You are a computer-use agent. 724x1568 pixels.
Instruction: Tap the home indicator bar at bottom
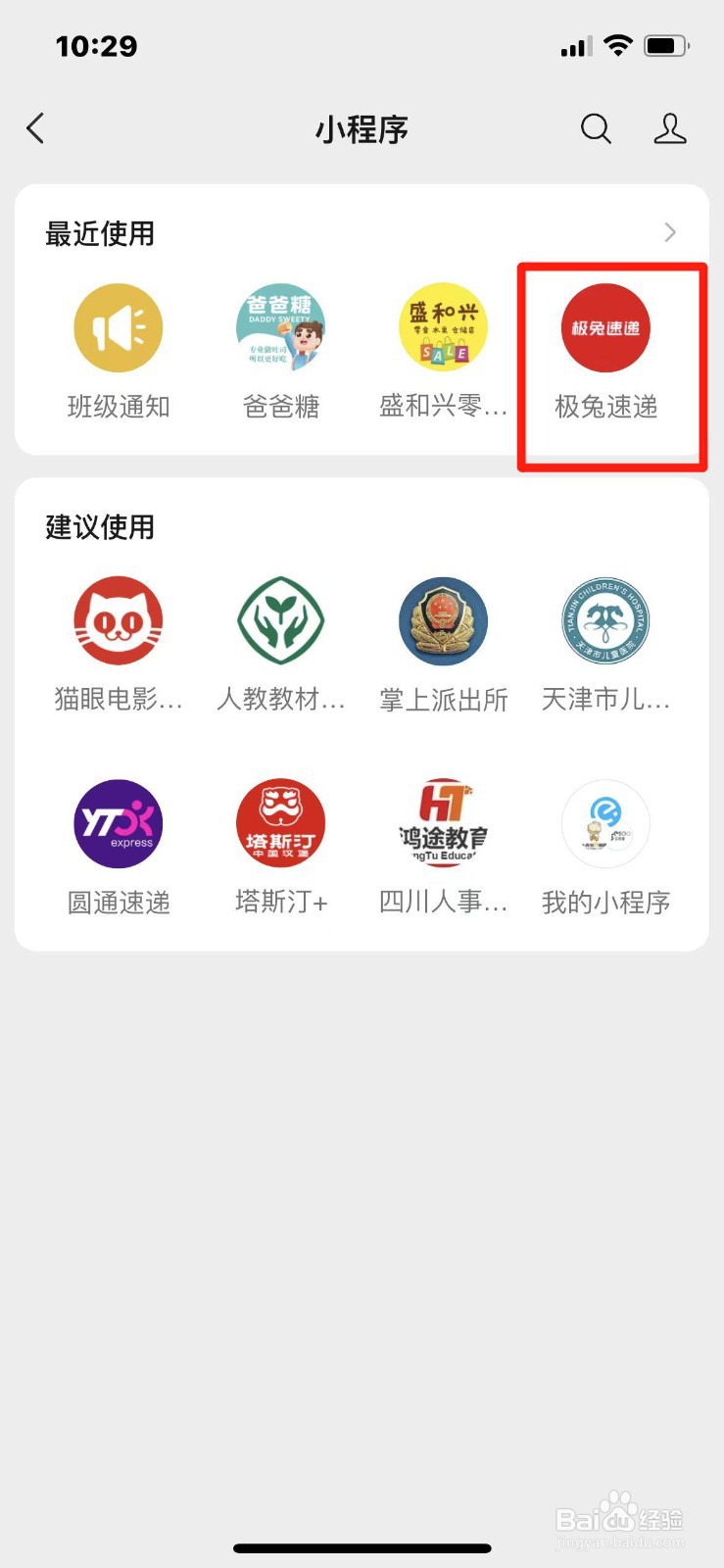coord(362,1548)
